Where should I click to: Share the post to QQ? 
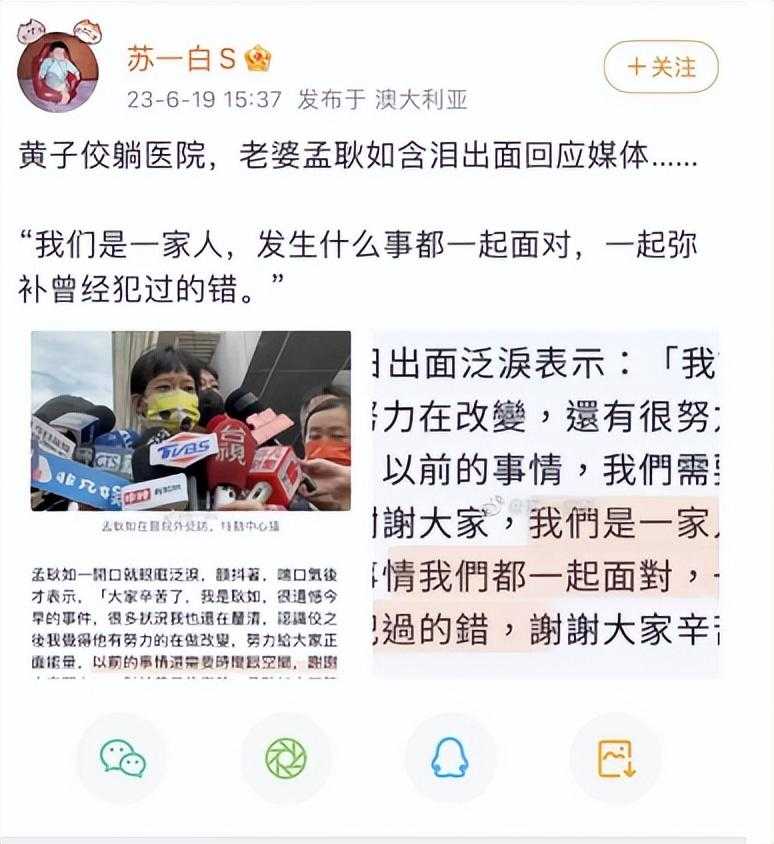coord(450,758)
